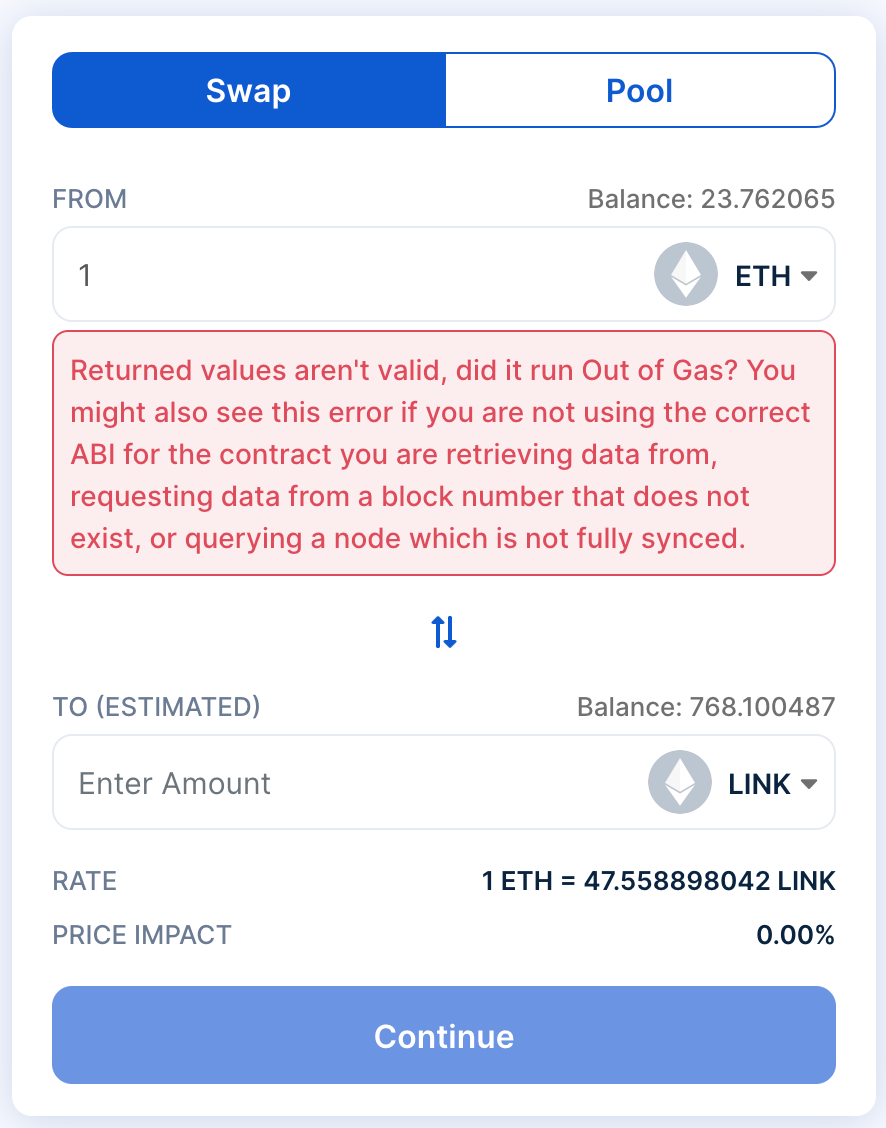
Task: Click the FROM balance showing 23.762065
Action: [712, 199]
